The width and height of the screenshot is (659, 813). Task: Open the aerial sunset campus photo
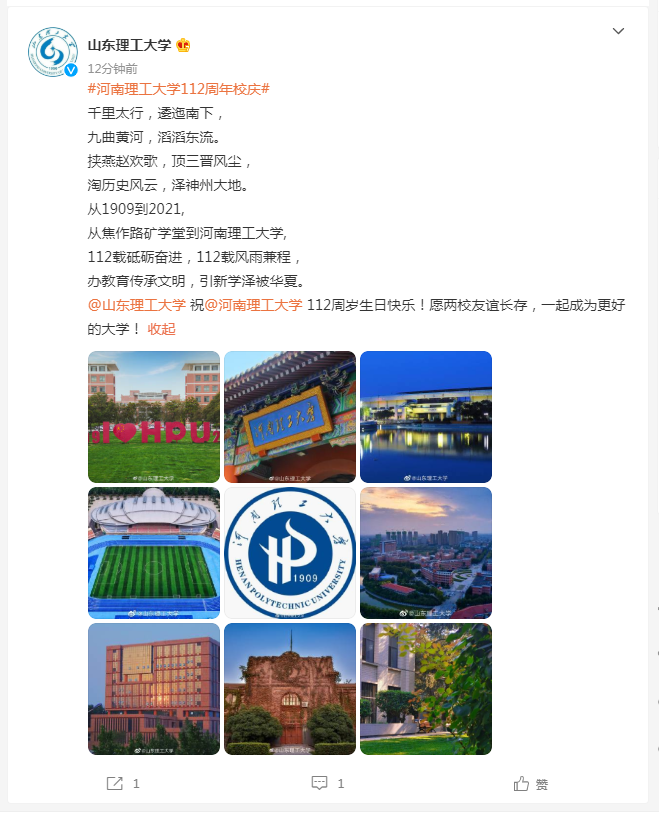click(x=426, y=553)
